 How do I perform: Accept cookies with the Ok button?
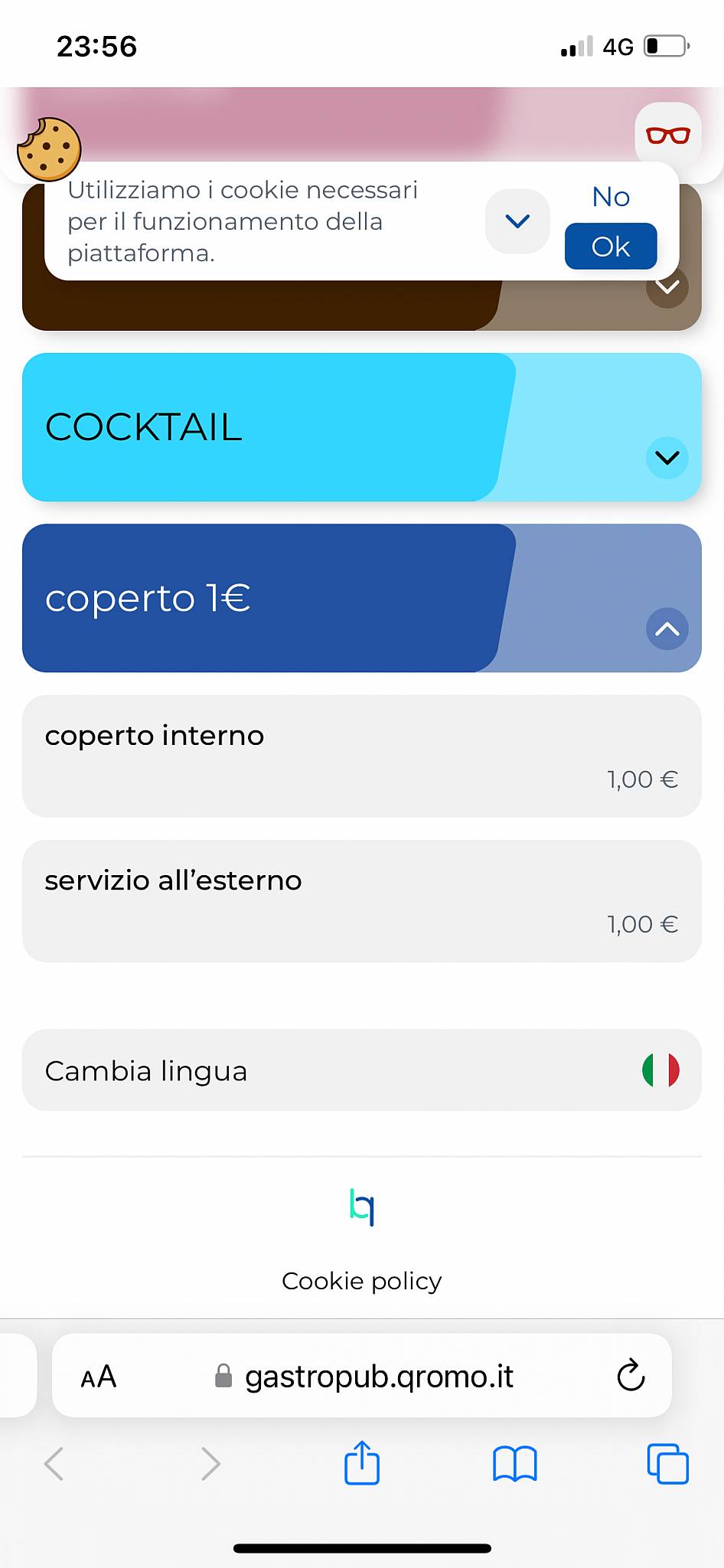610,246
